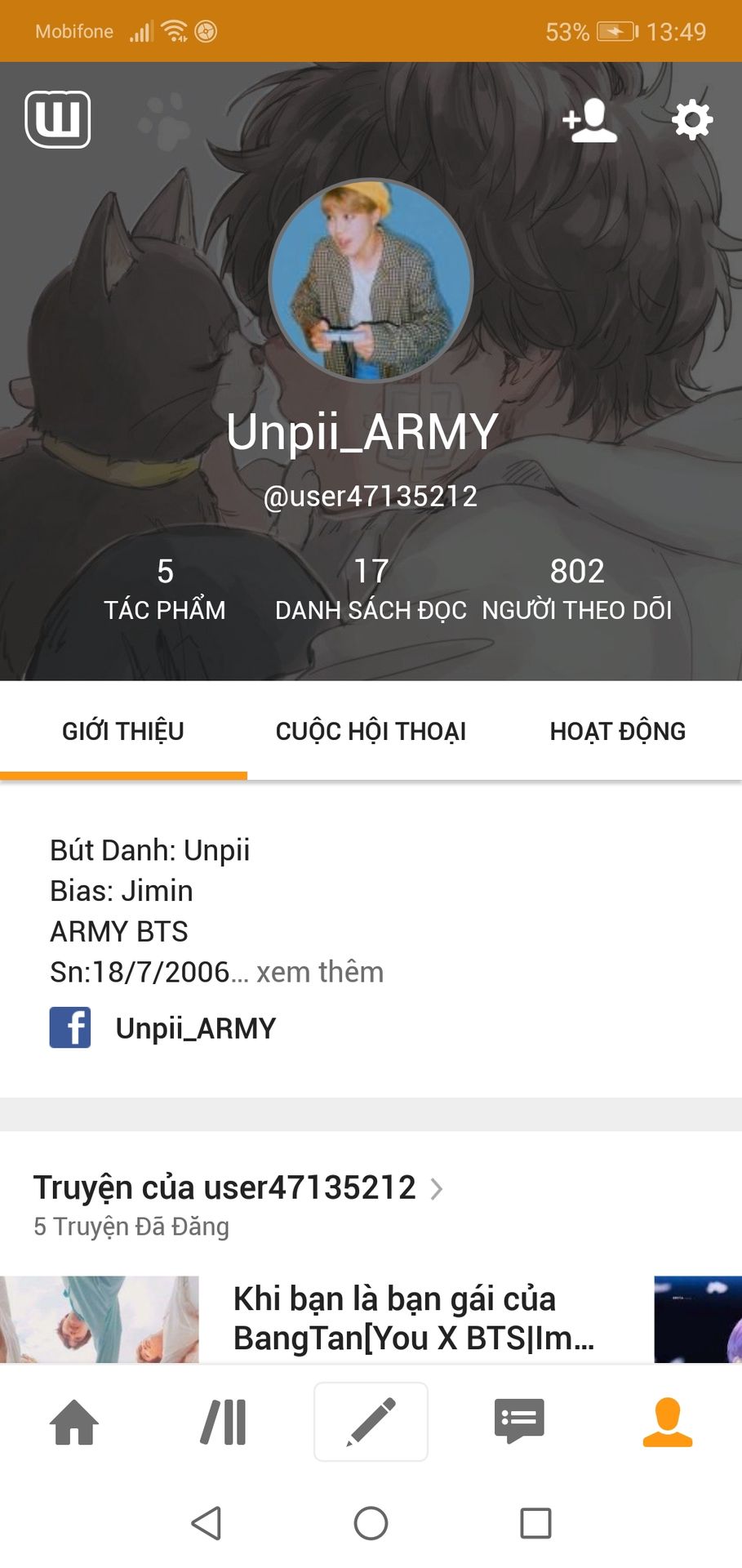Open the settings gear icon

pyautogui.click(x=691, y=120)
